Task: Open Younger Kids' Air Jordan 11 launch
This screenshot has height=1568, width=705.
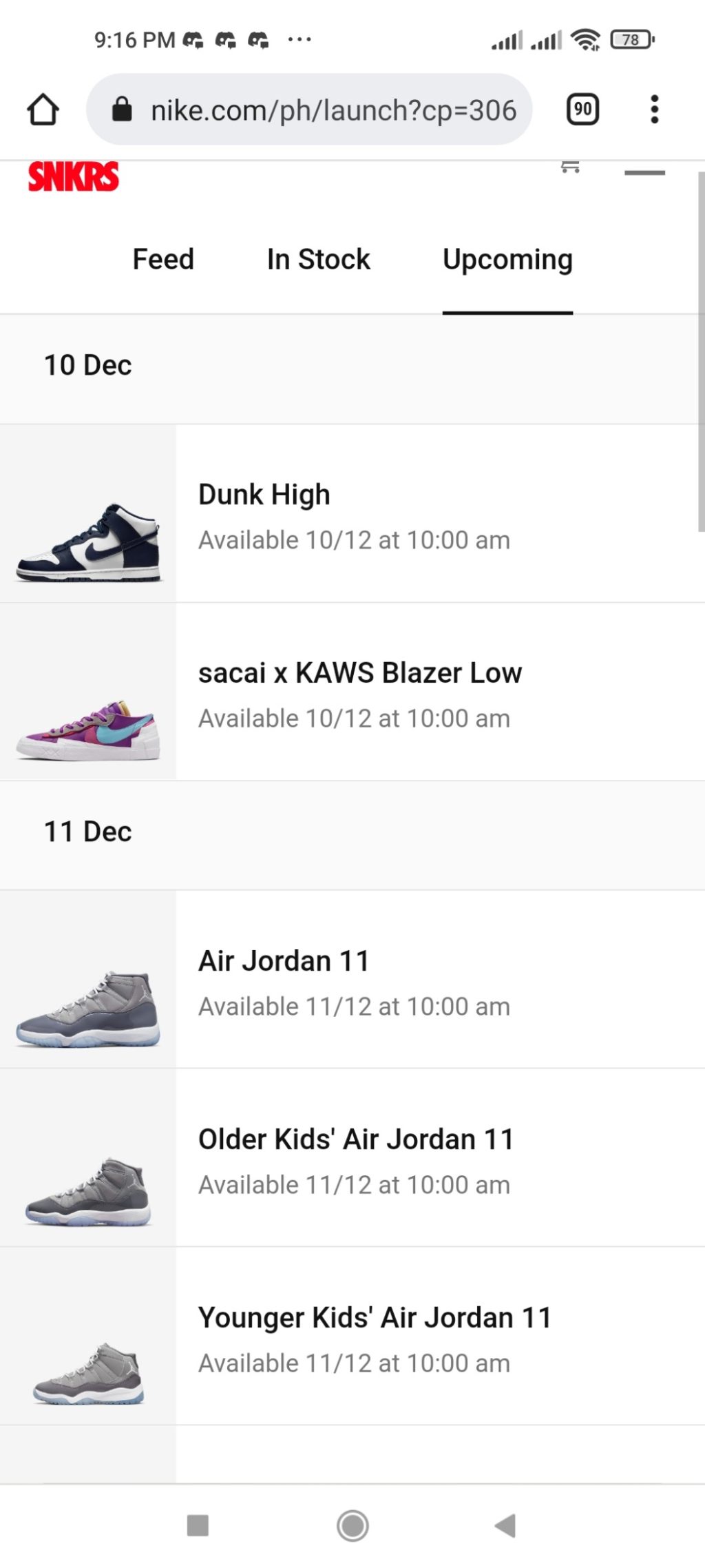Action: 352,1337
